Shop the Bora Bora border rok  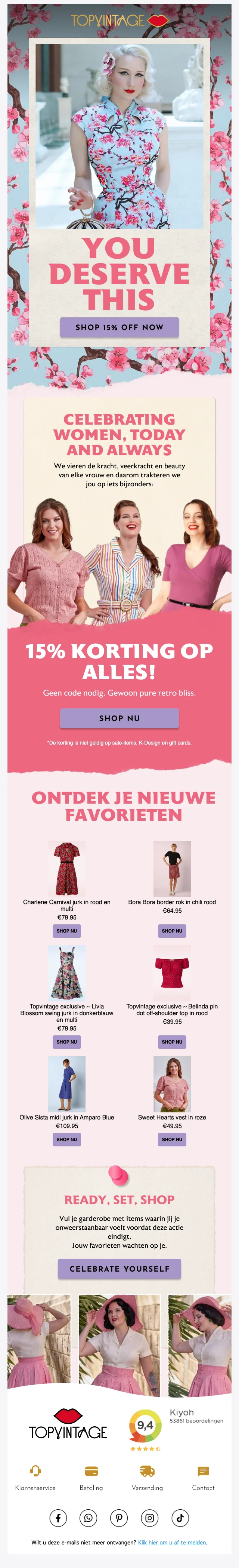[172, 931]
